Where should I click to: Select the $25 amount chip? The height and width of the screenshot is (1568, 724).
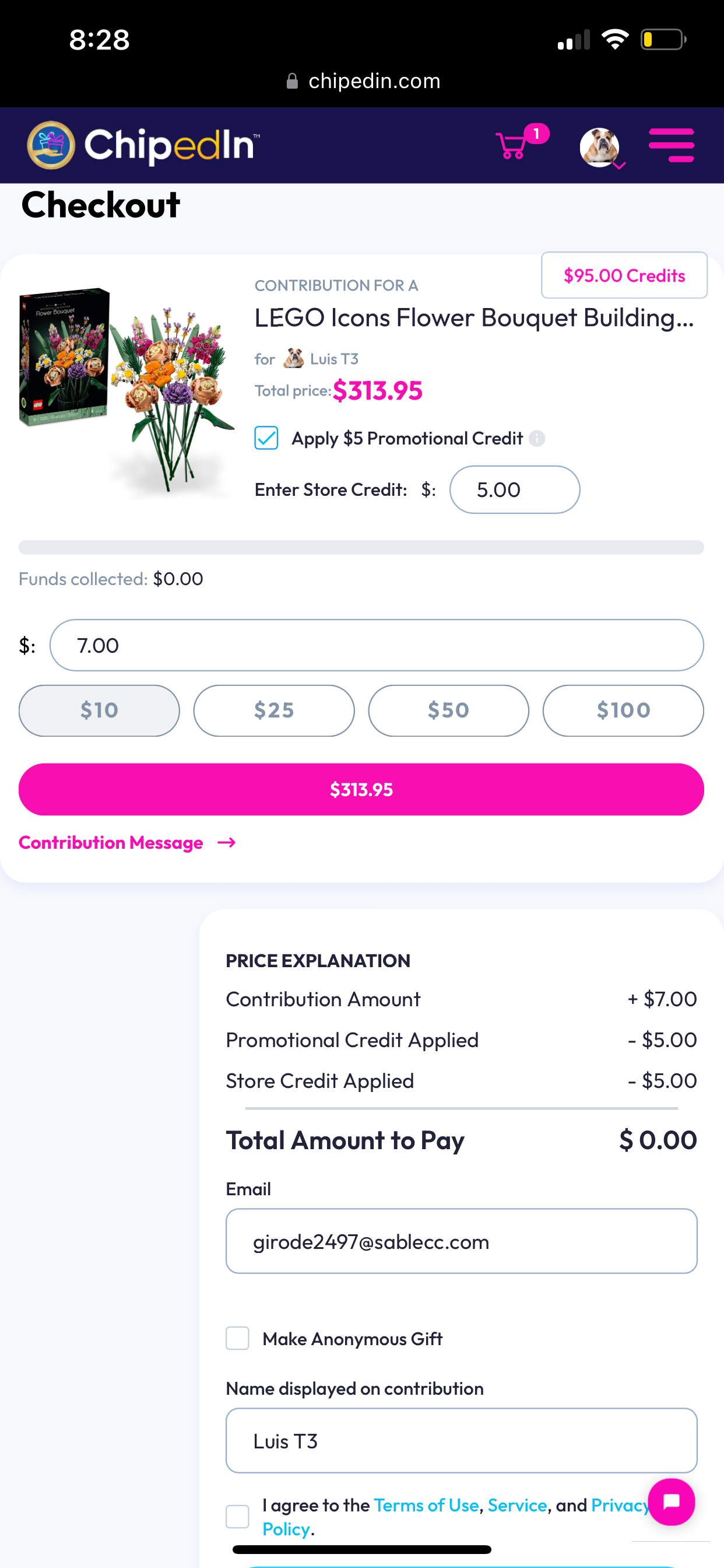[x=274, y=710]
